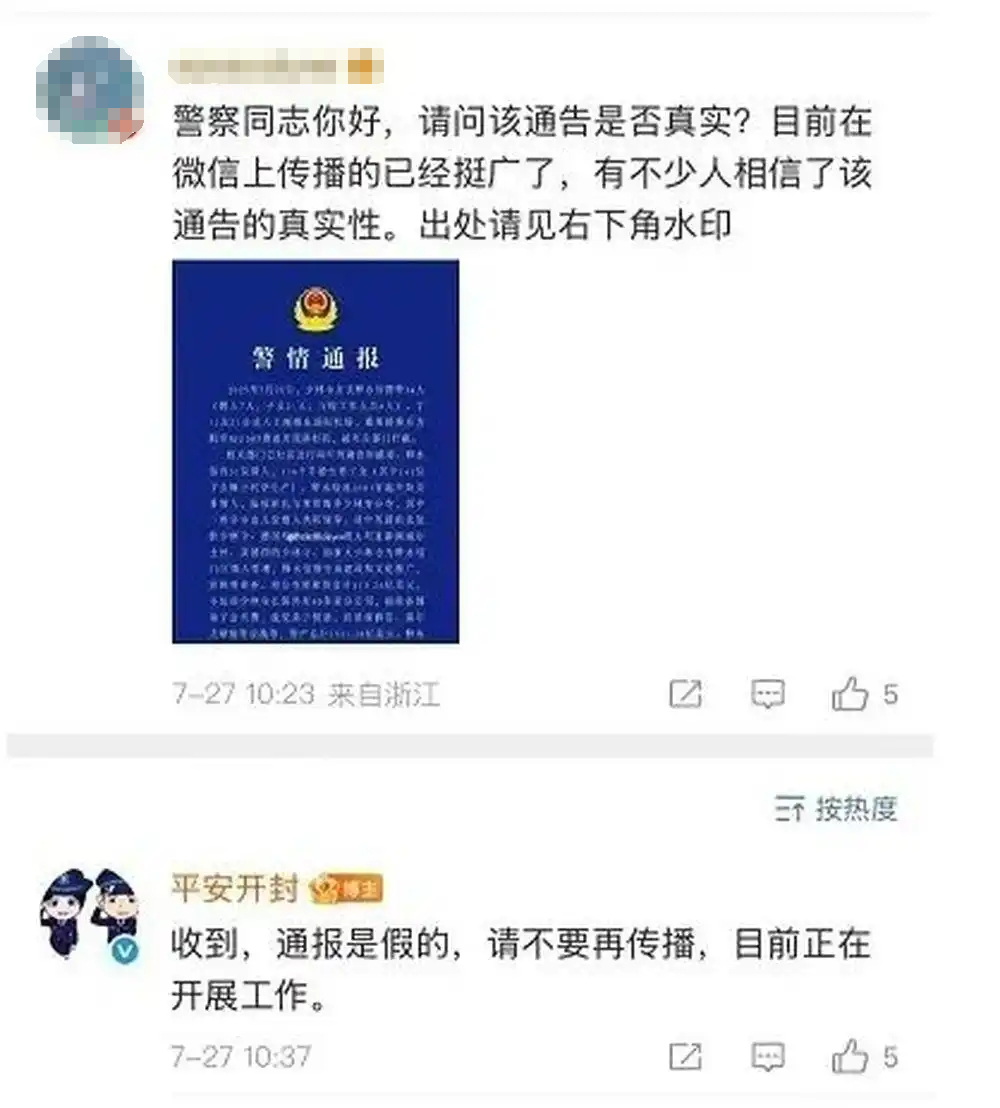Change reply sorting via 按热度

(837, 809)
